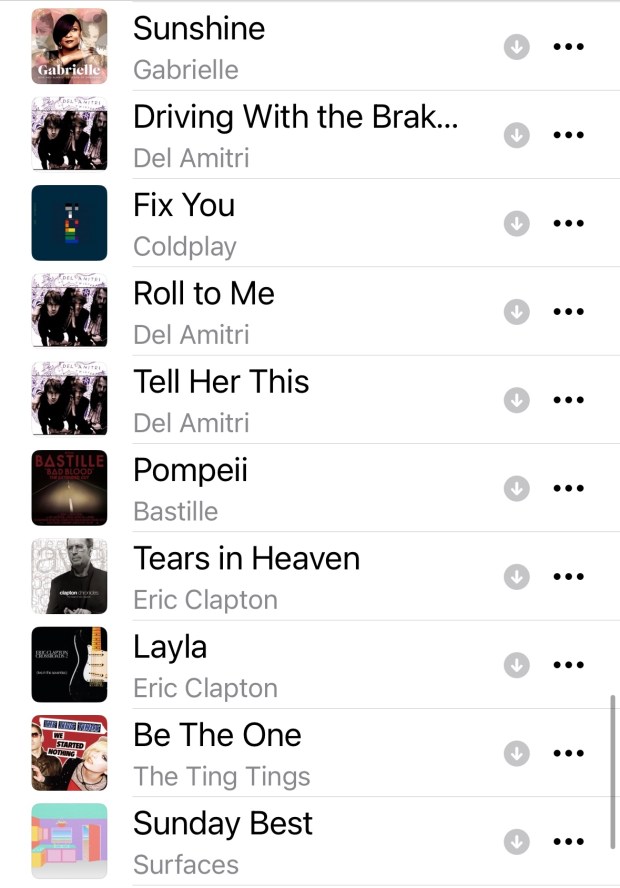Open the options menu for Tears in Heaven
Screen dimensions: 620x888
[x=568, y=576]
